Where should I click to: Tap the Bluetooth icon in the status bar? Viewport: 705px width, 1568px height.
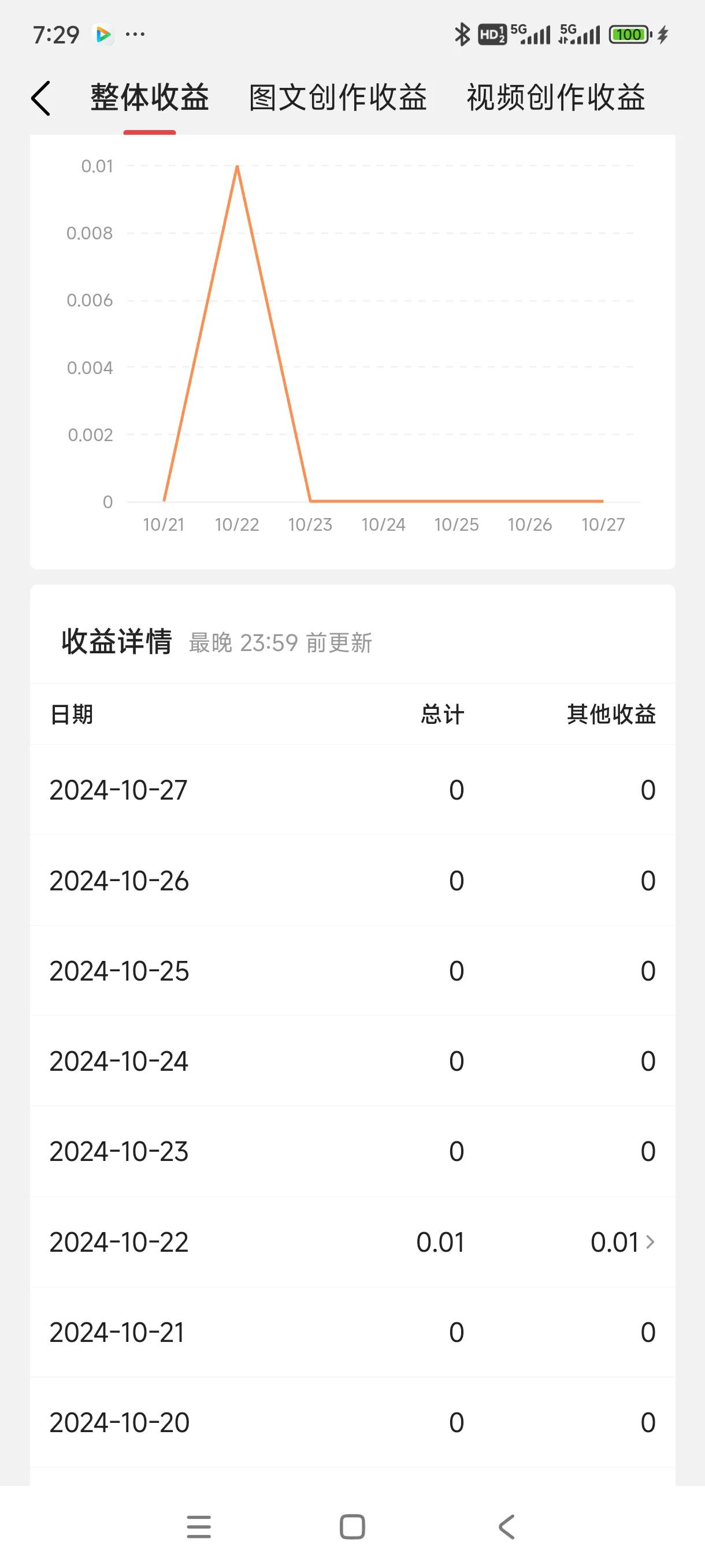click(462, 35)
